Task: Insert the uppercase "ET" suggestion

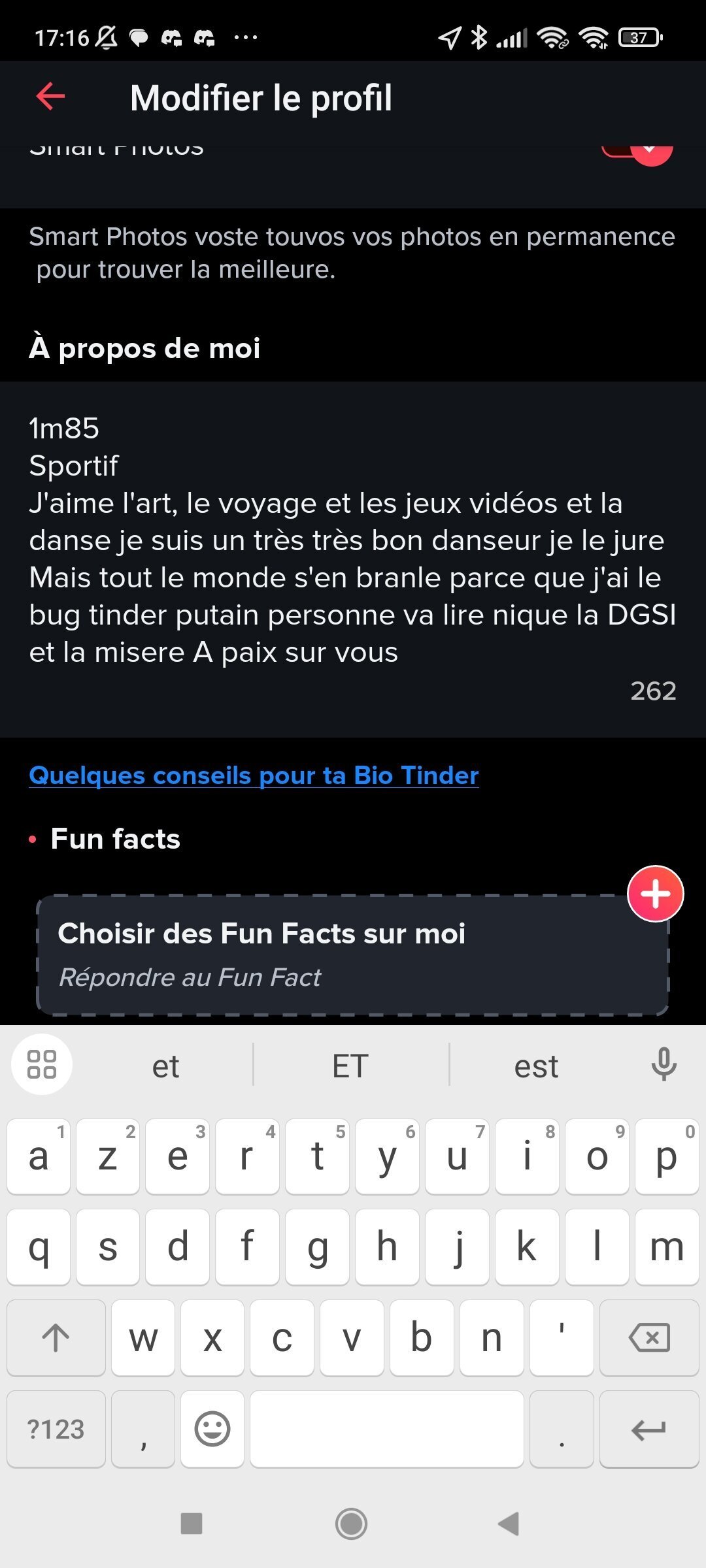Action: (x=351, y=1066)
